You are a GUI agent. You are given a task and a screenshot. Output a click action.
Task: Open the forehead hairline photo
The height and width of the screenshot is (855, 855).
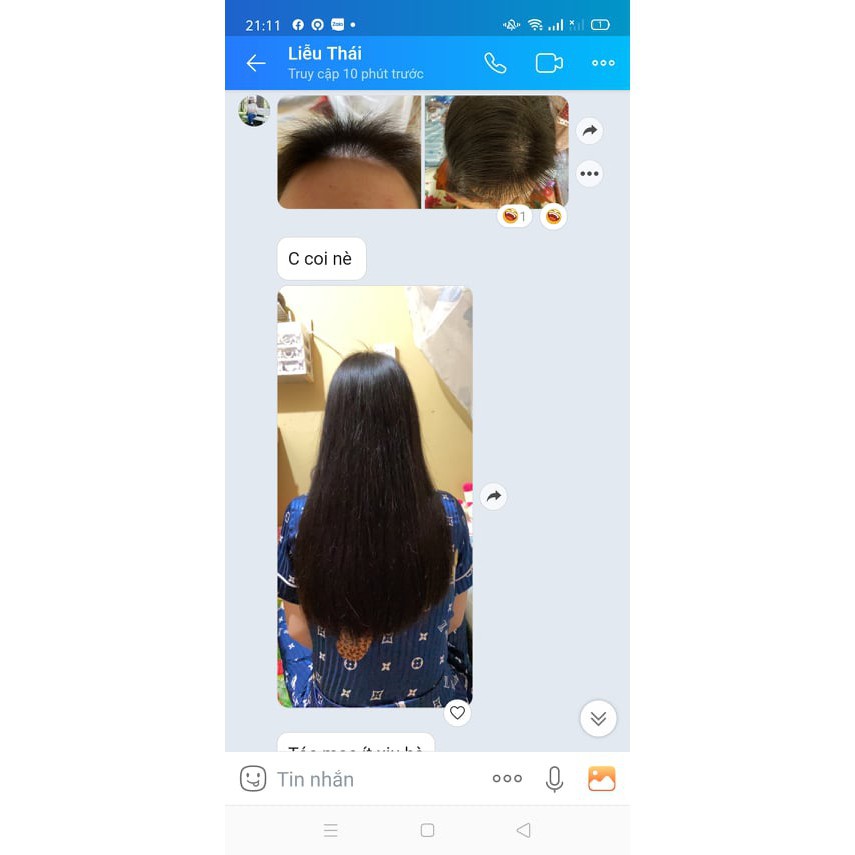click(349, 152)
